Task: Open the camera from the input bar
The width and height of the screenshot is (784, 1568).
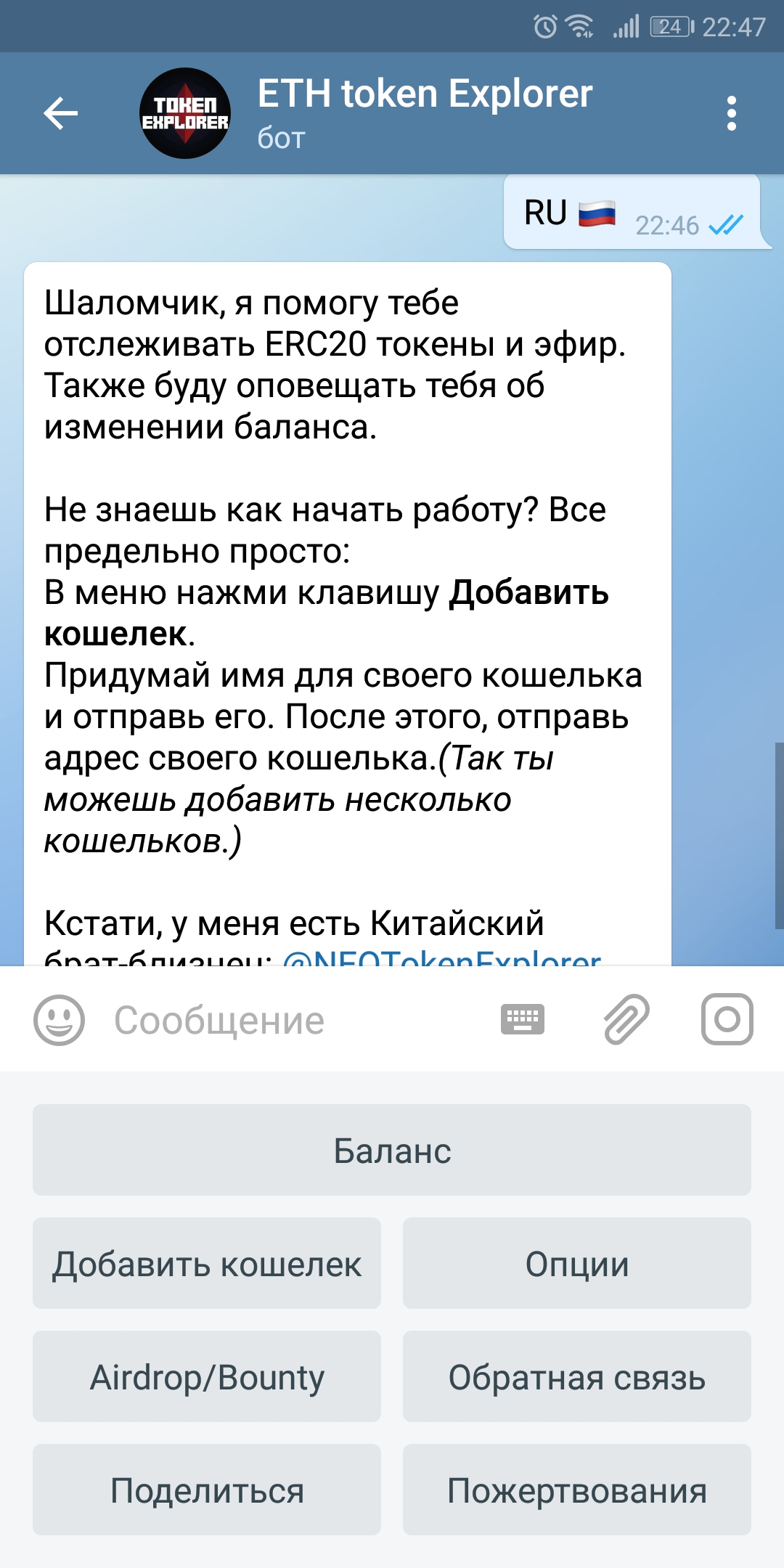Action: [x=727, y=1020]
